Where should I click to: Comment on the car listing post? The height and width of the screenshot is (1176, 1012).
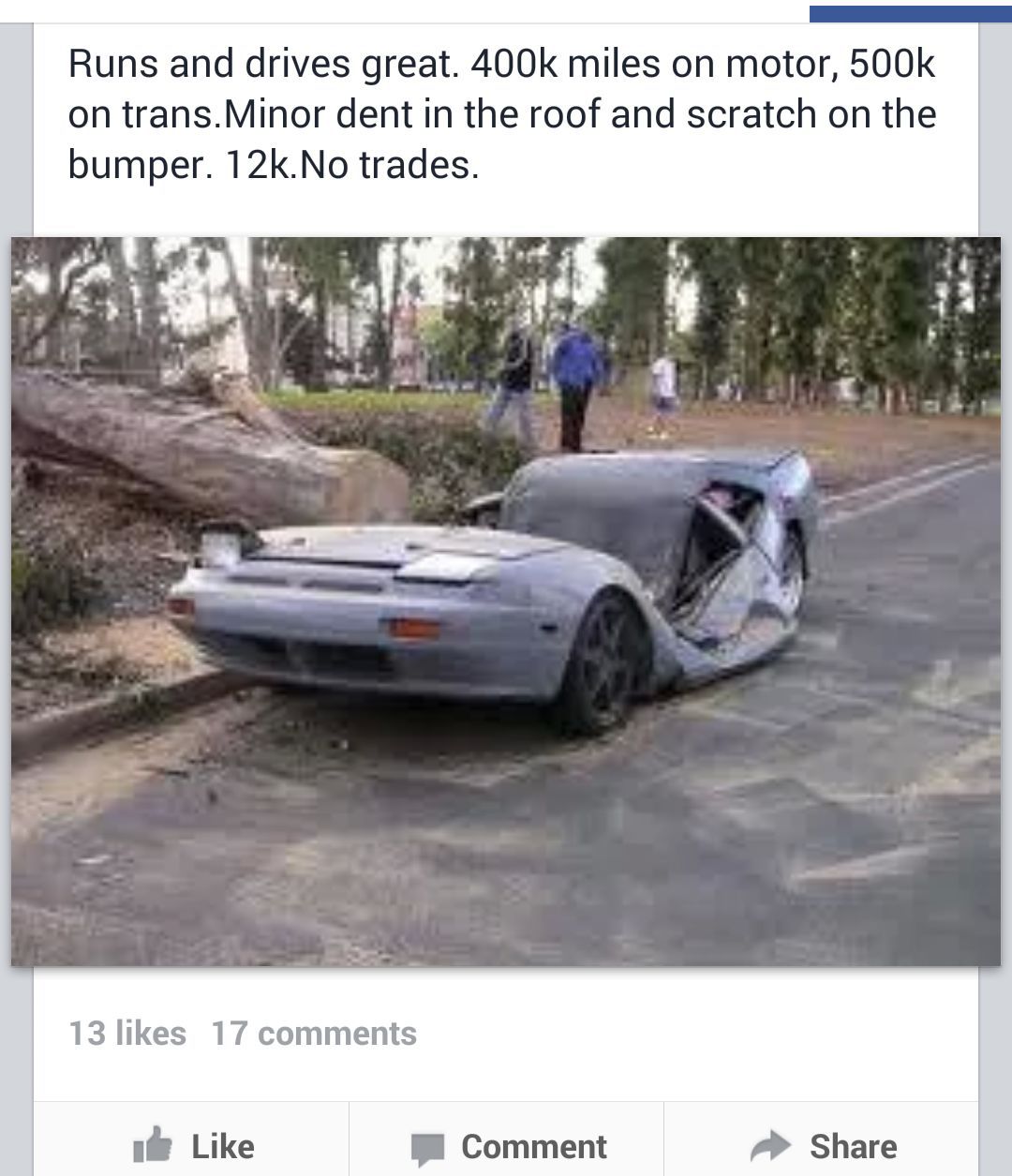(509, 1145)
